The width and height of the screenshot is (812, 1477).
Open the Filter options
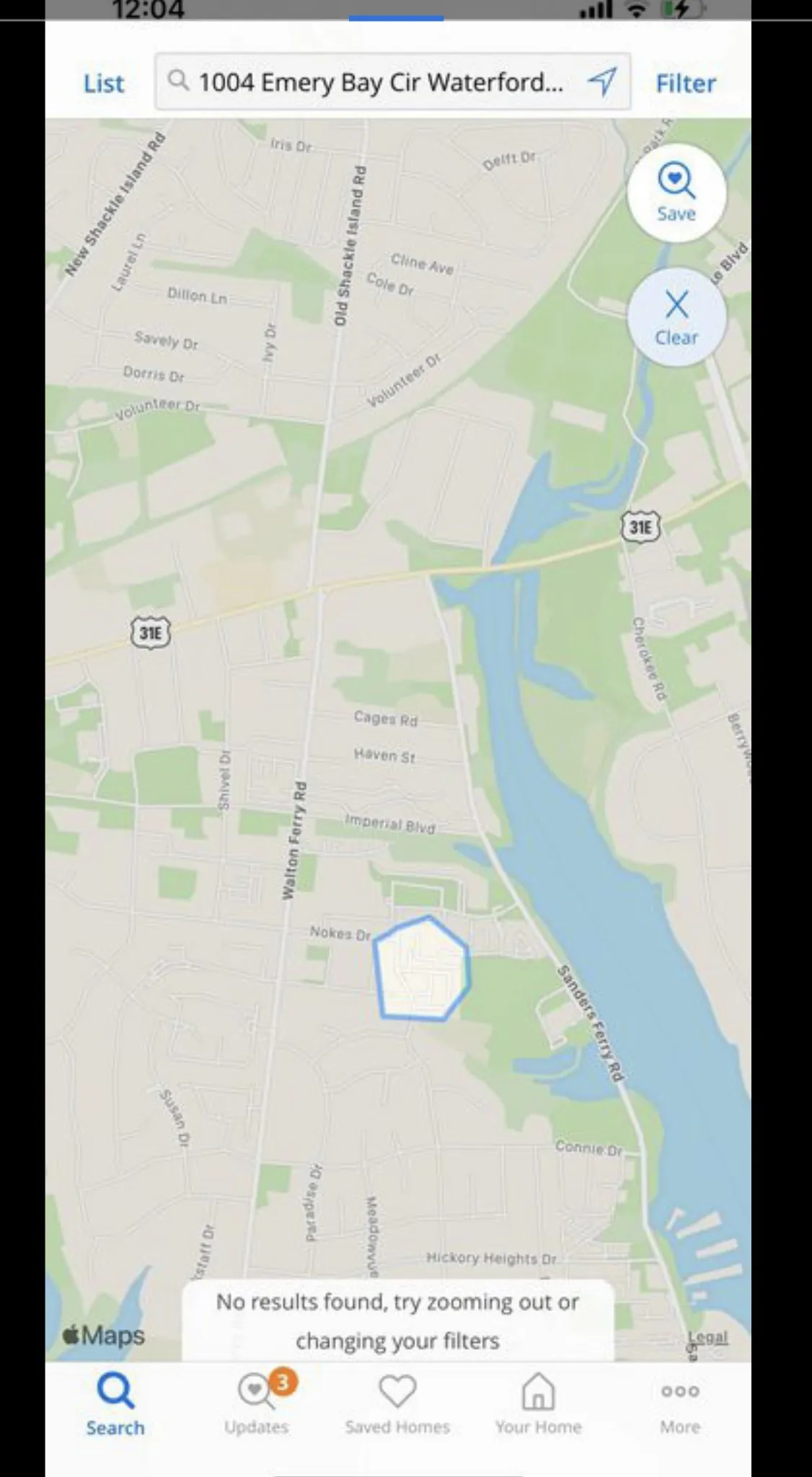(x=685, y=84)
